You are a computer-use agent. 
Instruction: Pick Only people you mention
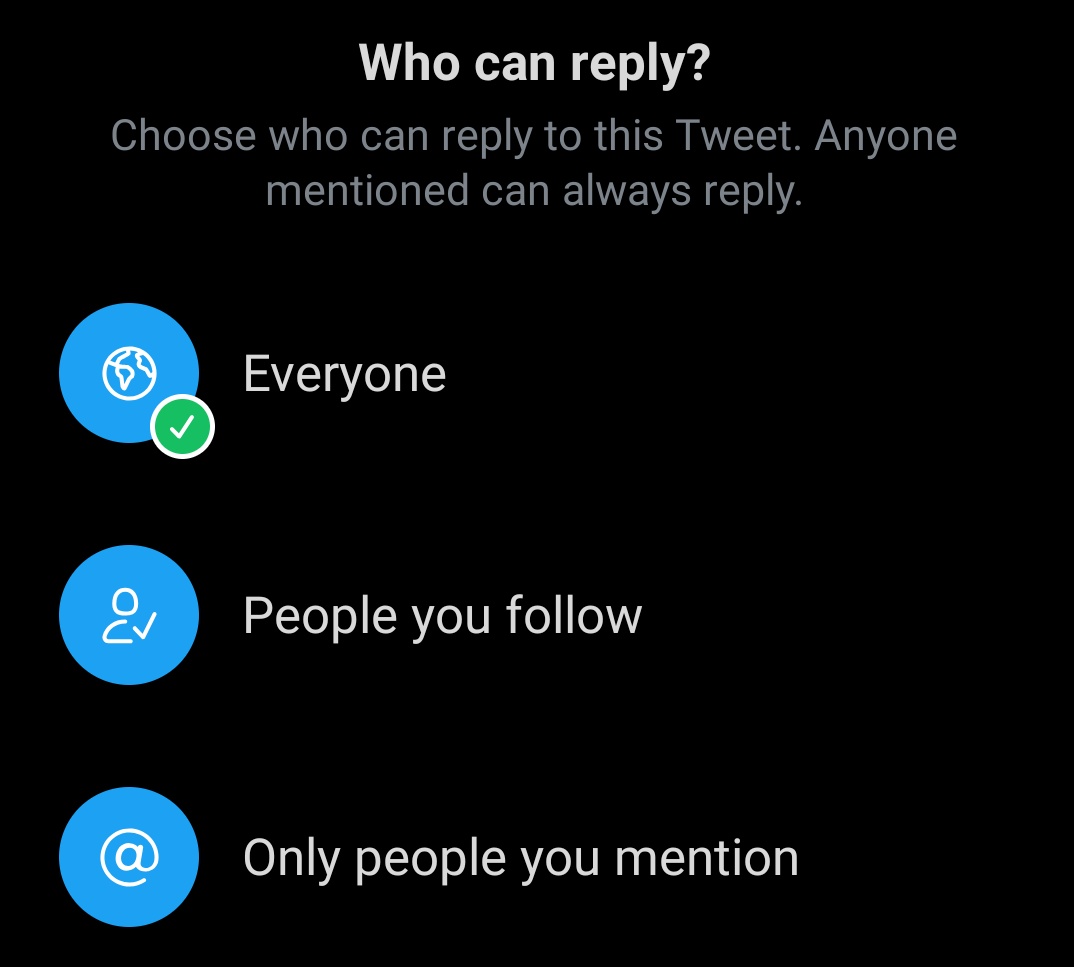click(520, 858)
